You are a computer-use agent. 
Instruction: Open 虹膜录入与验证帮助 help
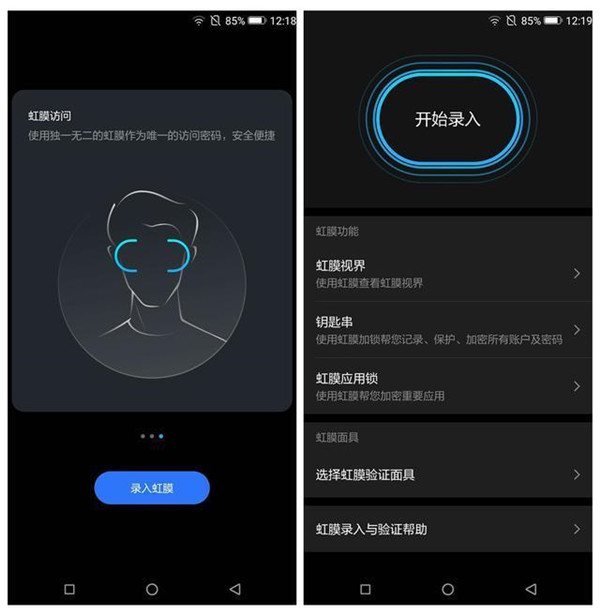(x=448, y=529)
